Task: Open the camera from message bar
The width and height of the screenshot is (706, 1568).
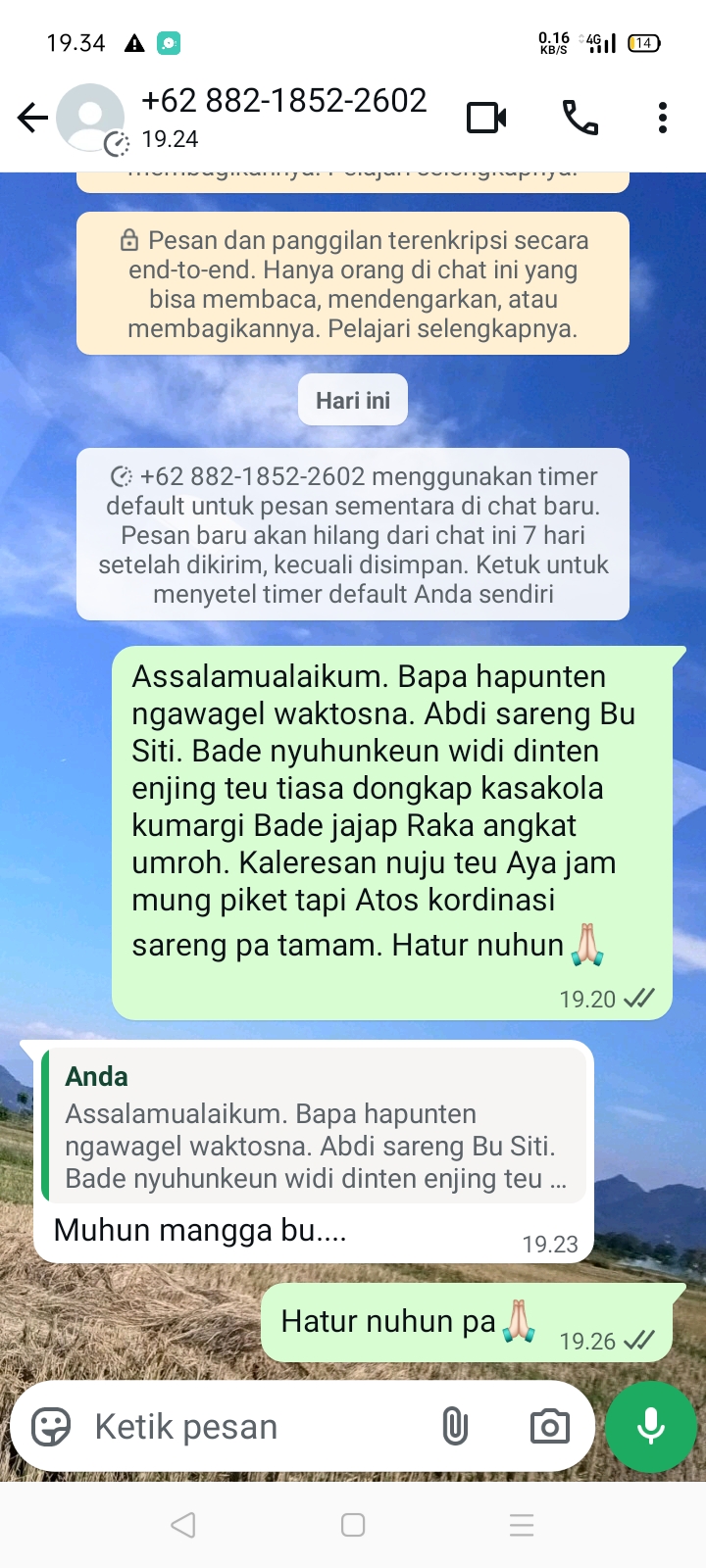Action: point(549,1427)
